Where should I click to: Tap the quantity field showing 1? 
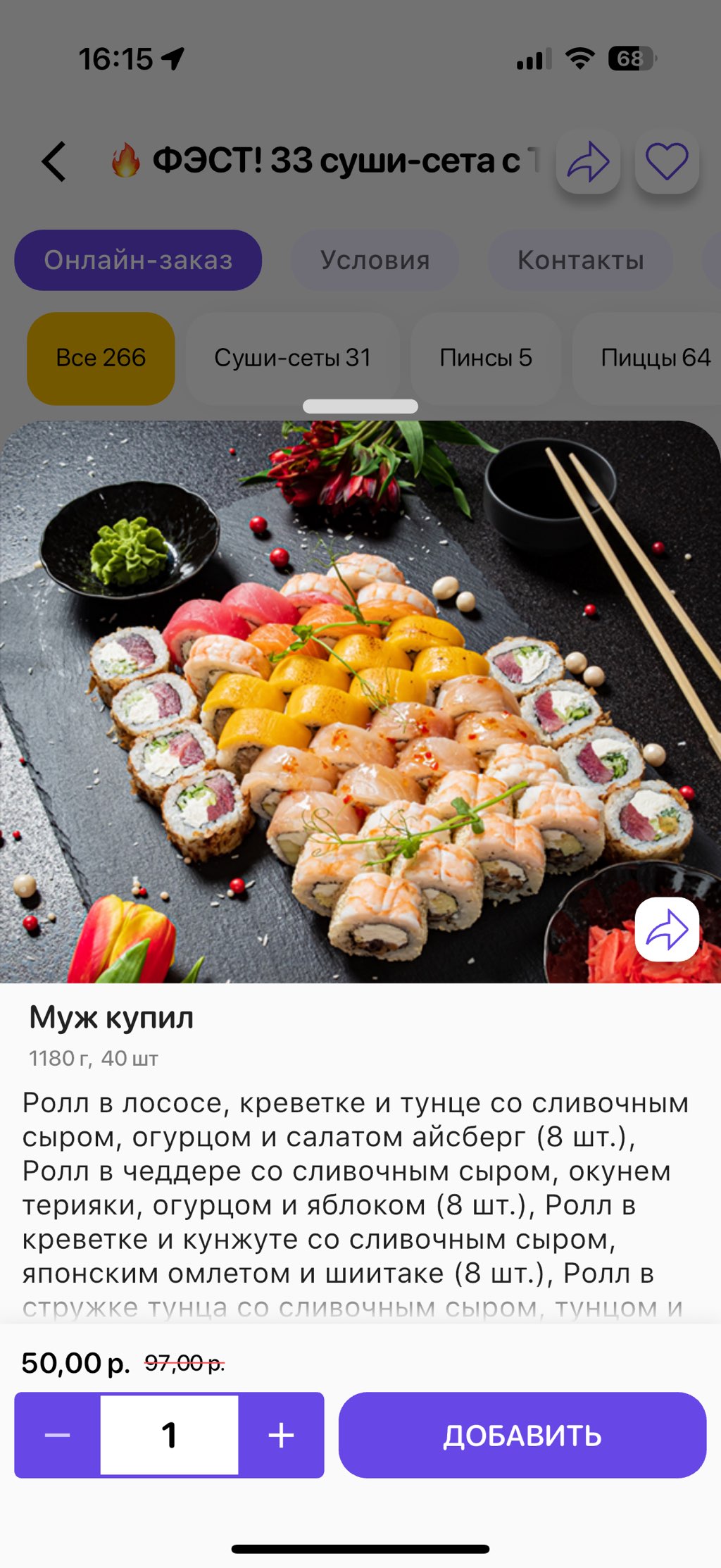(169, 1435)
